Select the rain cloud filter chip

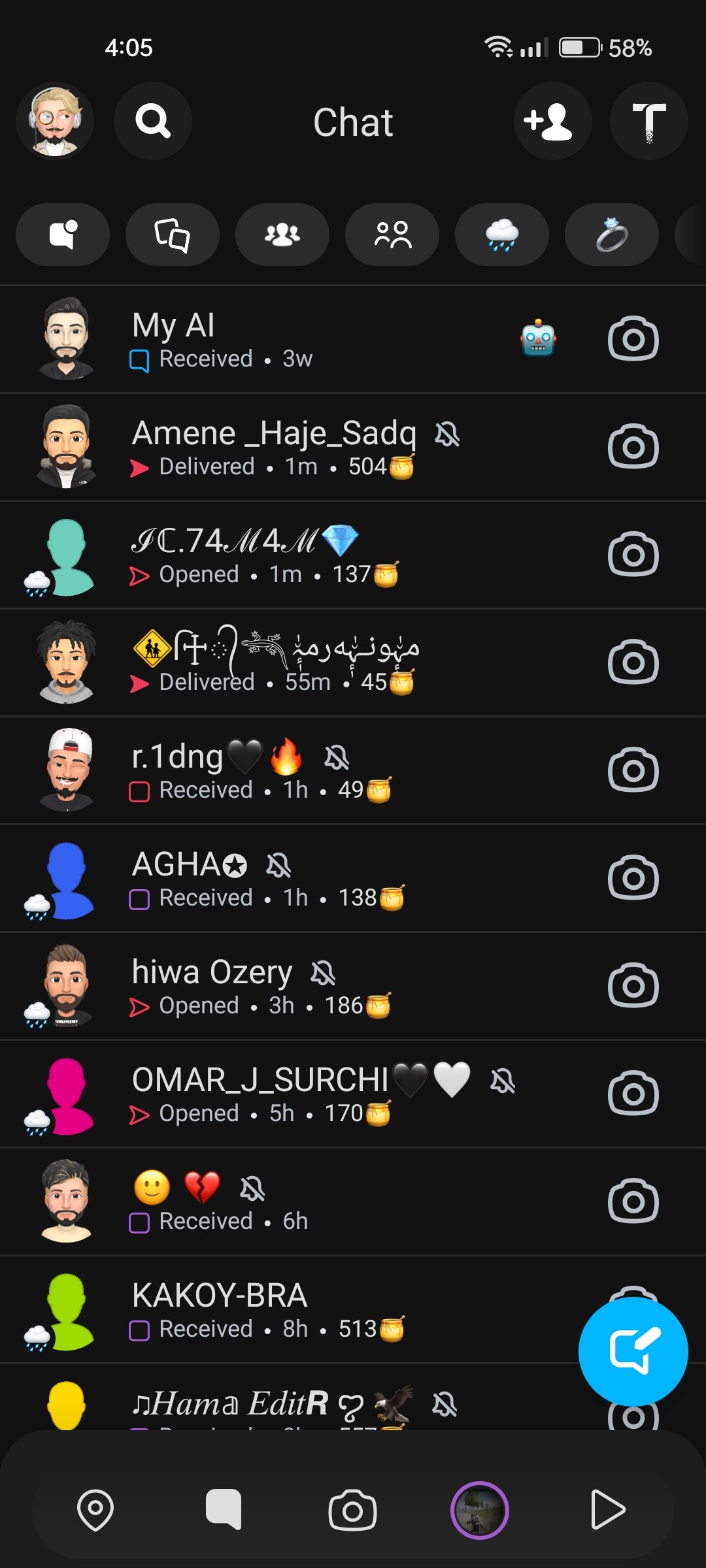pos(502,235)
